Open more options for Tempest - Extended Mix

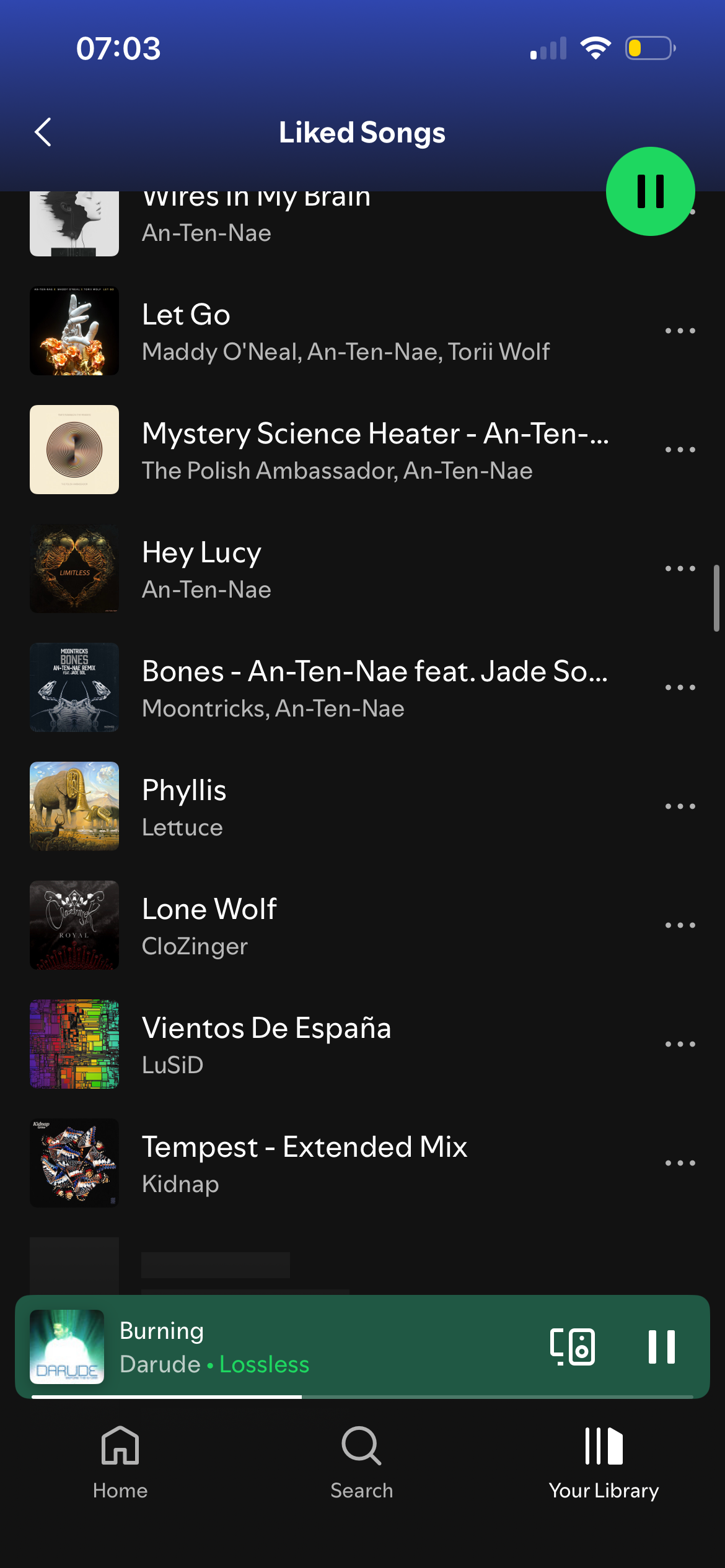pos(680,1164)
